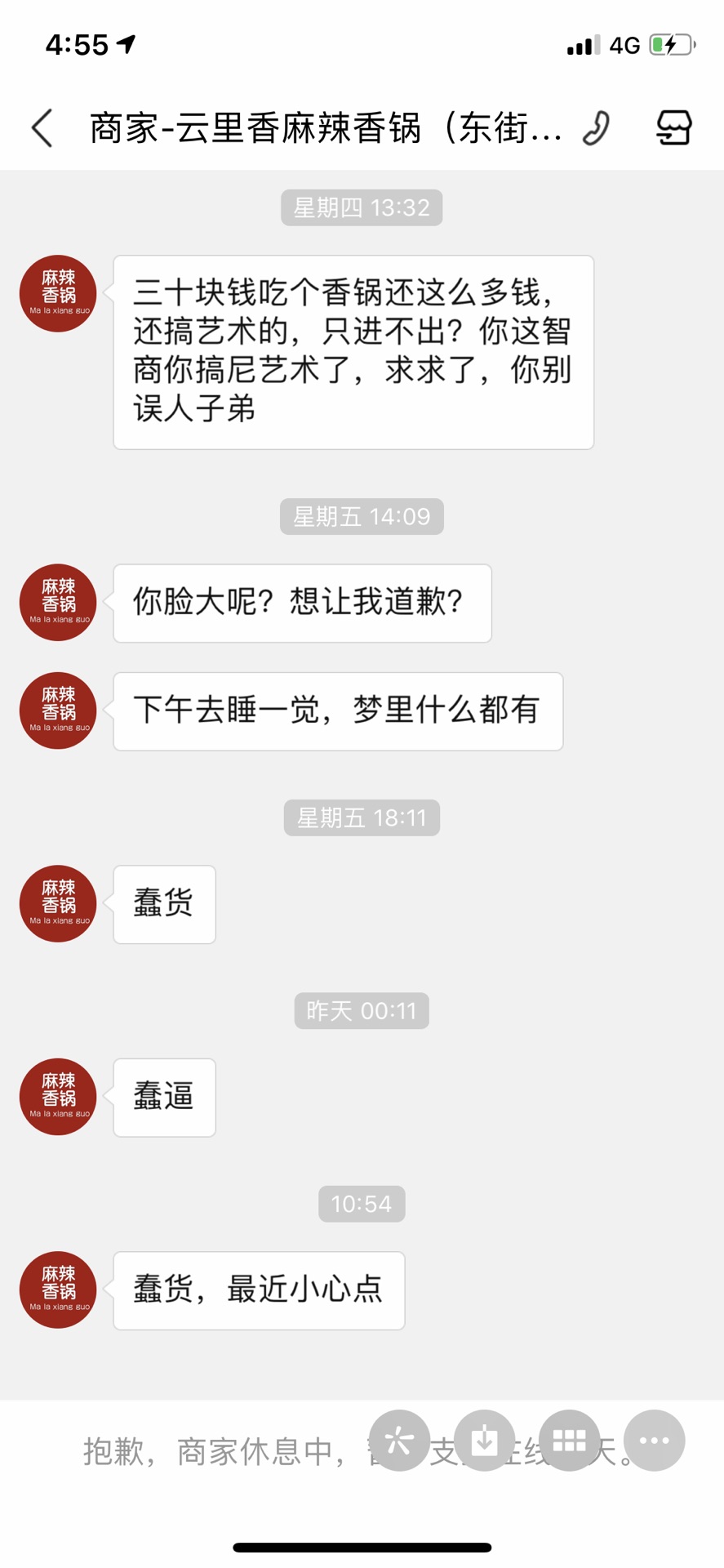Open the floating three-dot more button

[x=655, y=1441]
